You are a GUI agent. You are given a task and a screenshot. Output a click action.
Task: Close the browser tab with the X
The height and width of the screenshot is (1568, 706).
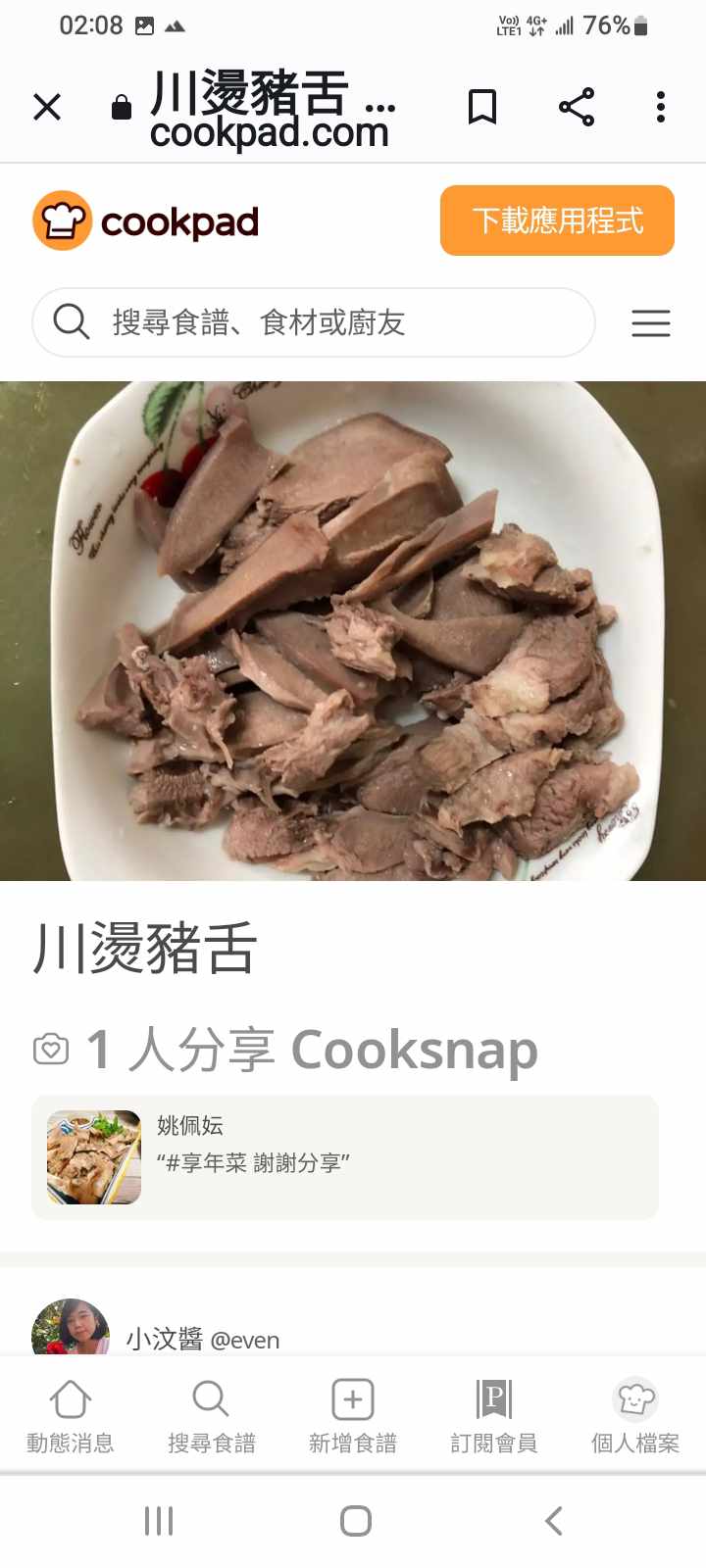point(47,107)
